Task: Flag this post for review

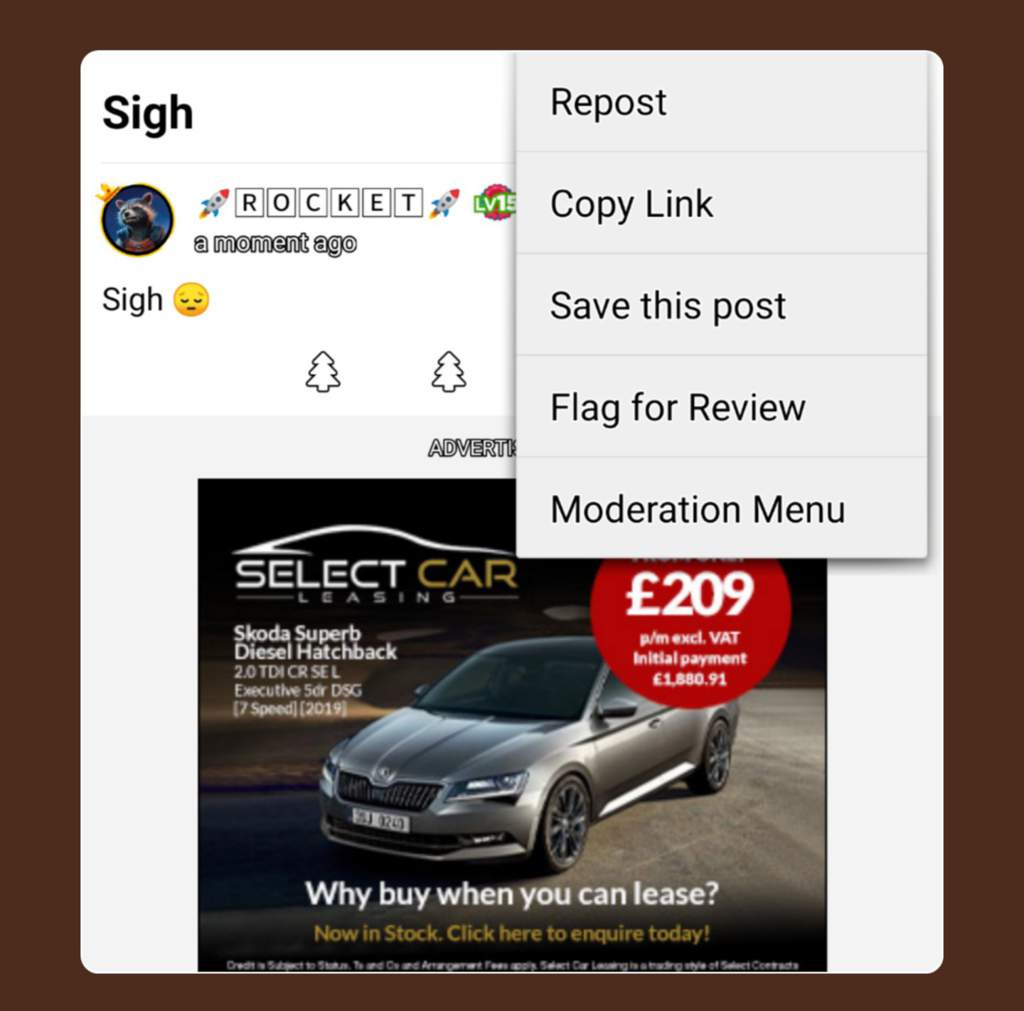Action: [x=720, y=408]
